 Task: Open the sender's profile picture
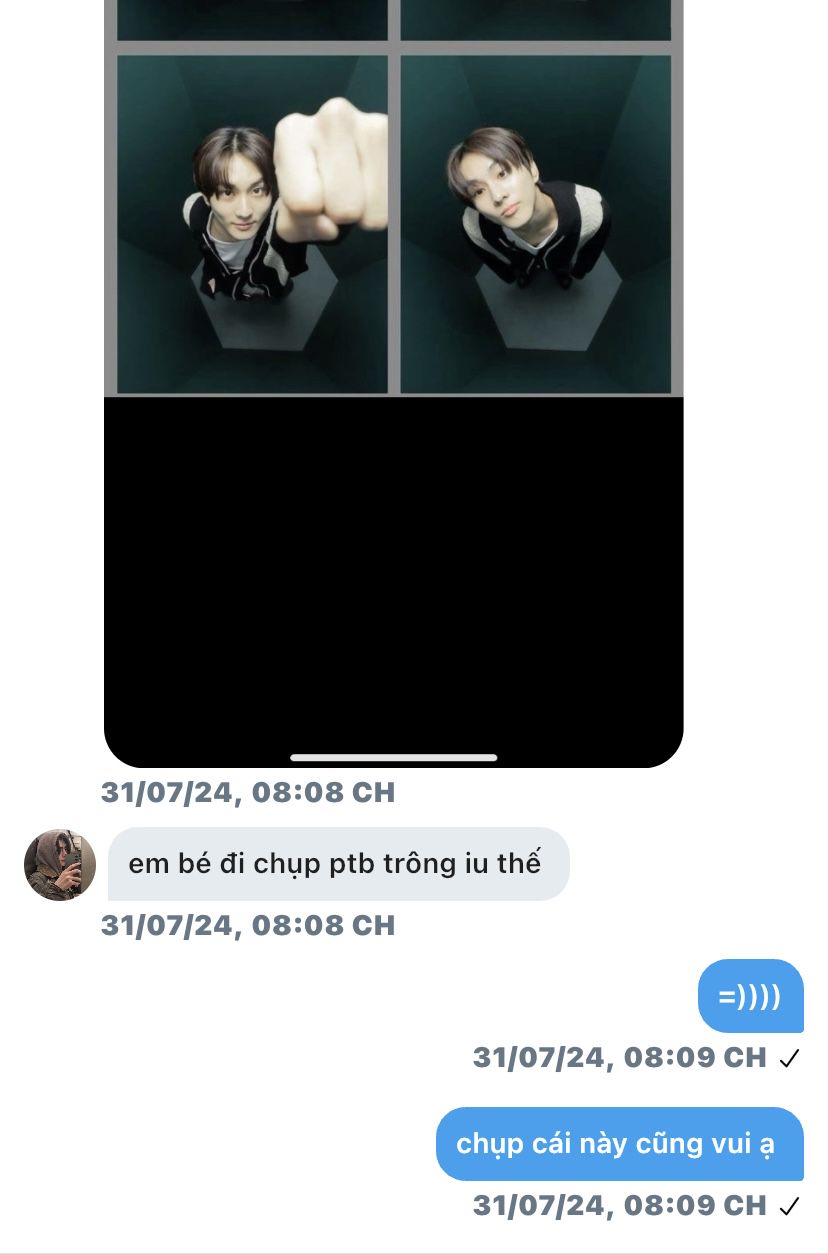click(60, 865)
